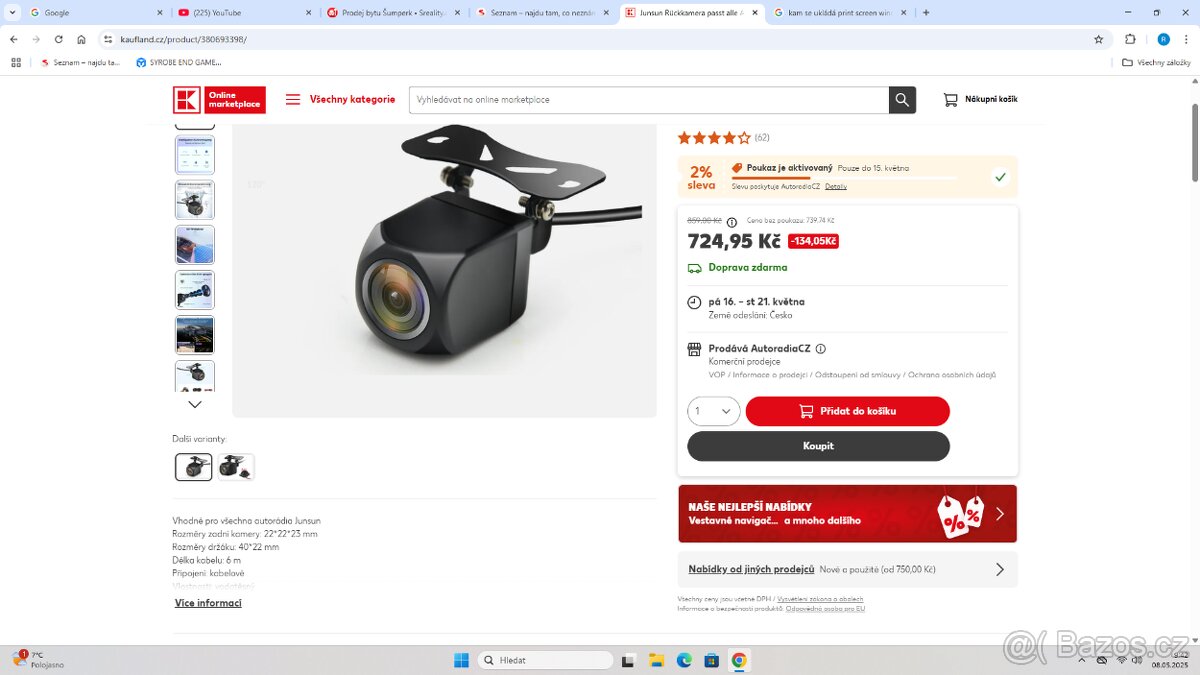View voucher Detaily link
Screen dimensions: 1200x675
click(836, 186)
